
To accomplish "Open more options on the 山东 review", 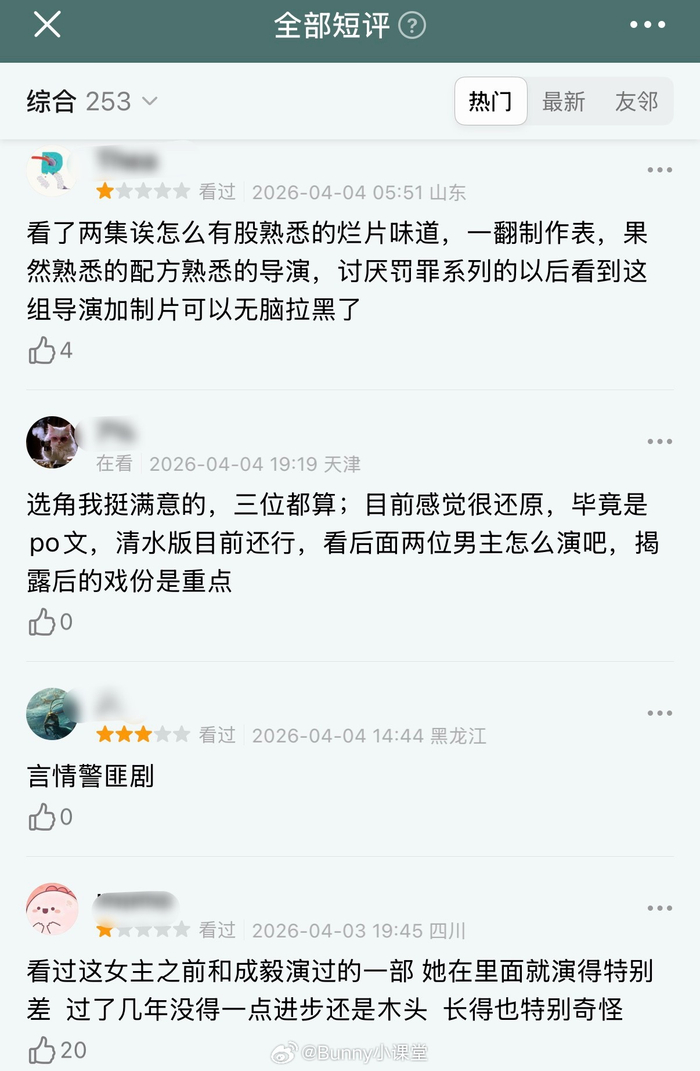I will point(659,170).
